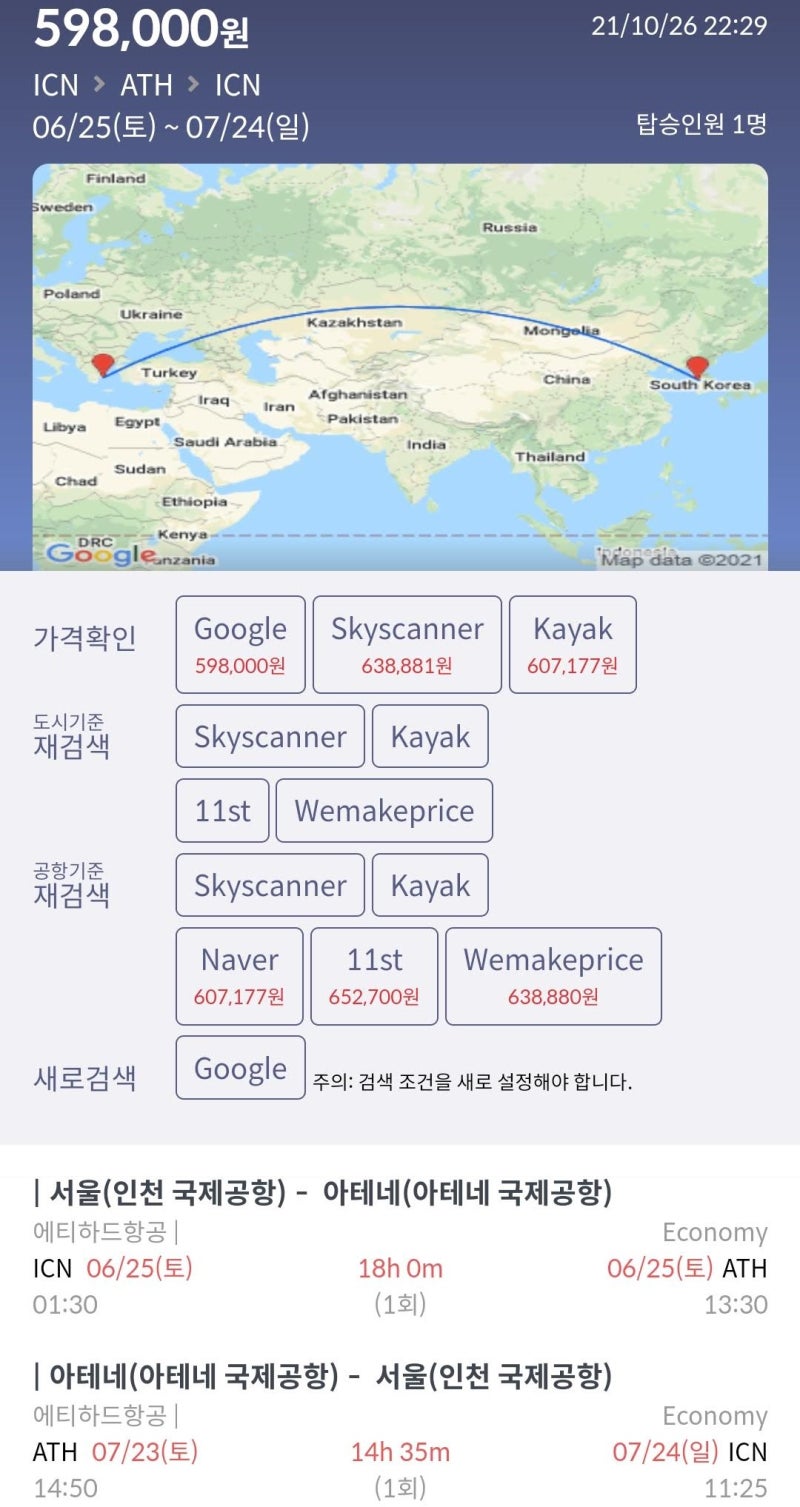Image resolution: width=800 pixels, height=1507 pixels.
Task: Click Skyscanner under city-based re-search
Action: 269,736
